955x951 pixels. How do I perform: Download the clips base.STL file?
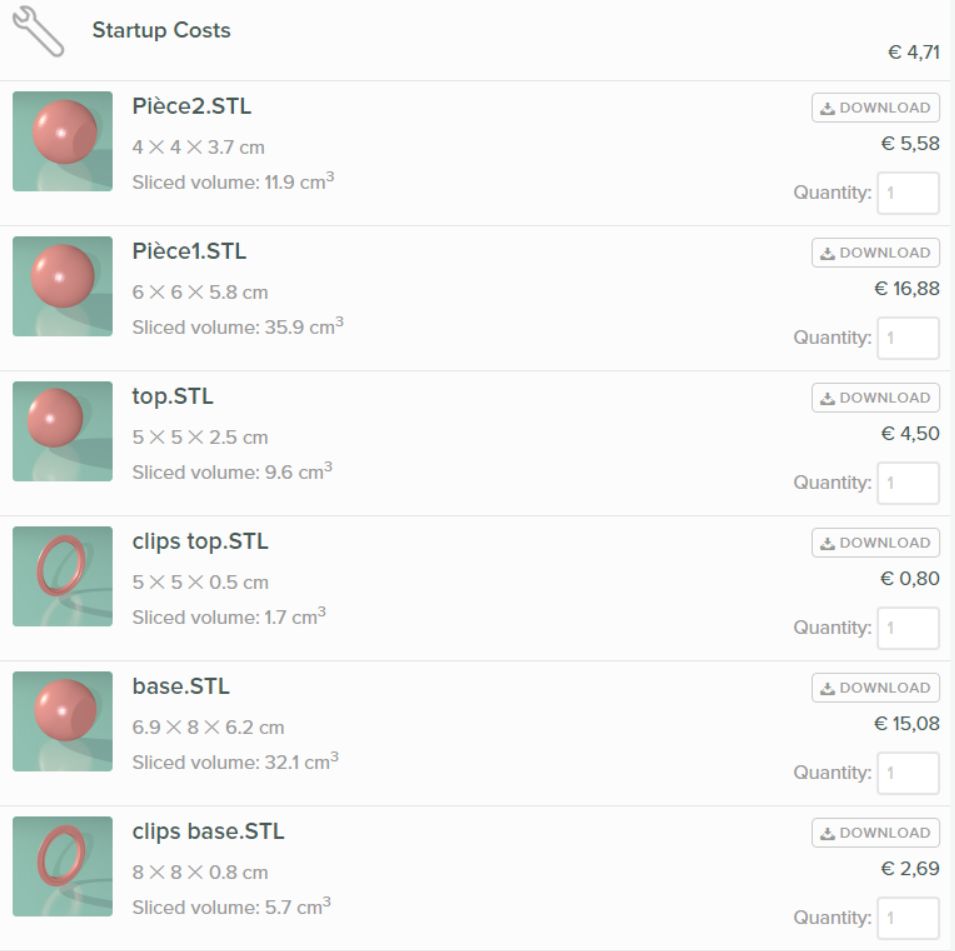[x=875, y=833]
